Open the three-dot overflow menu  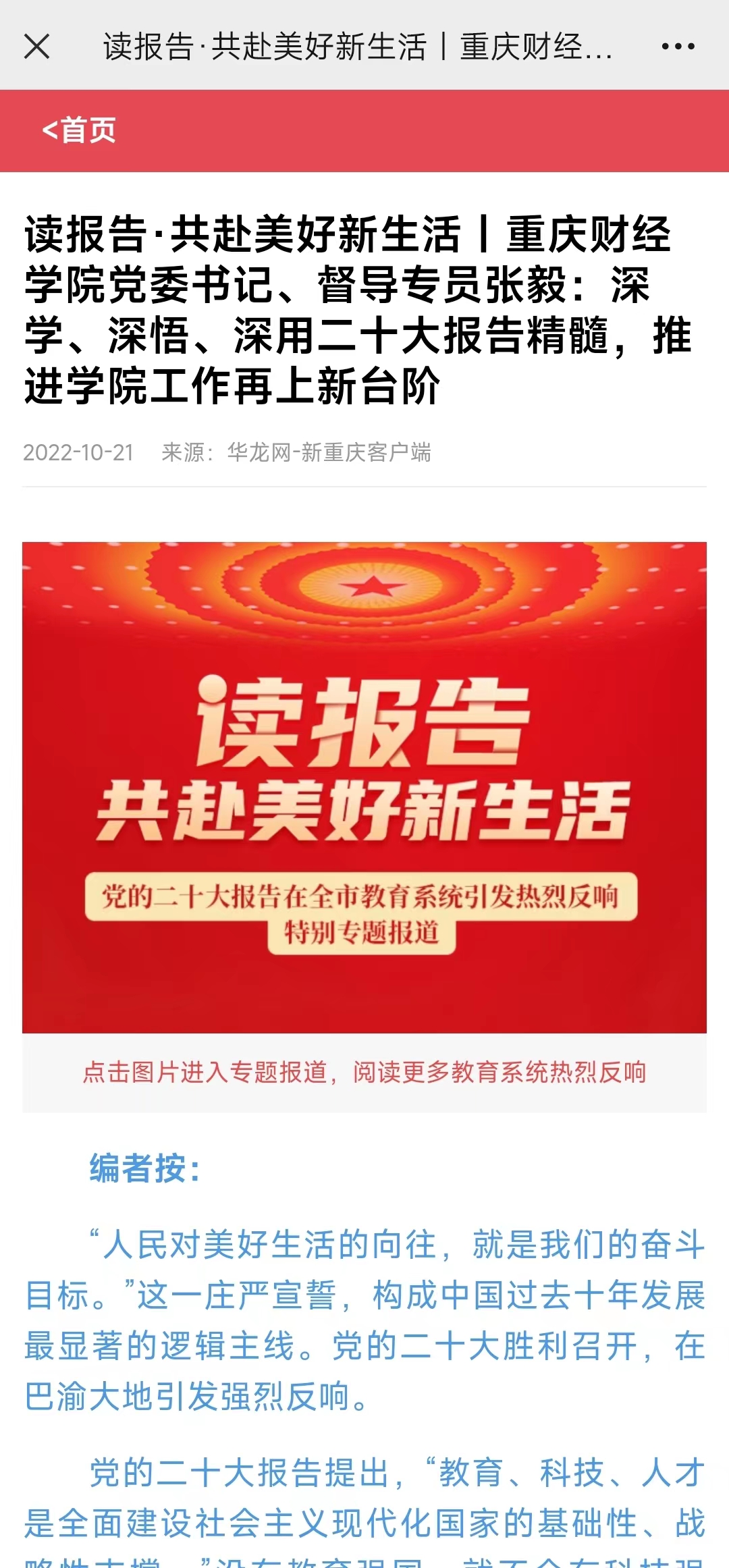coord(678,47)
